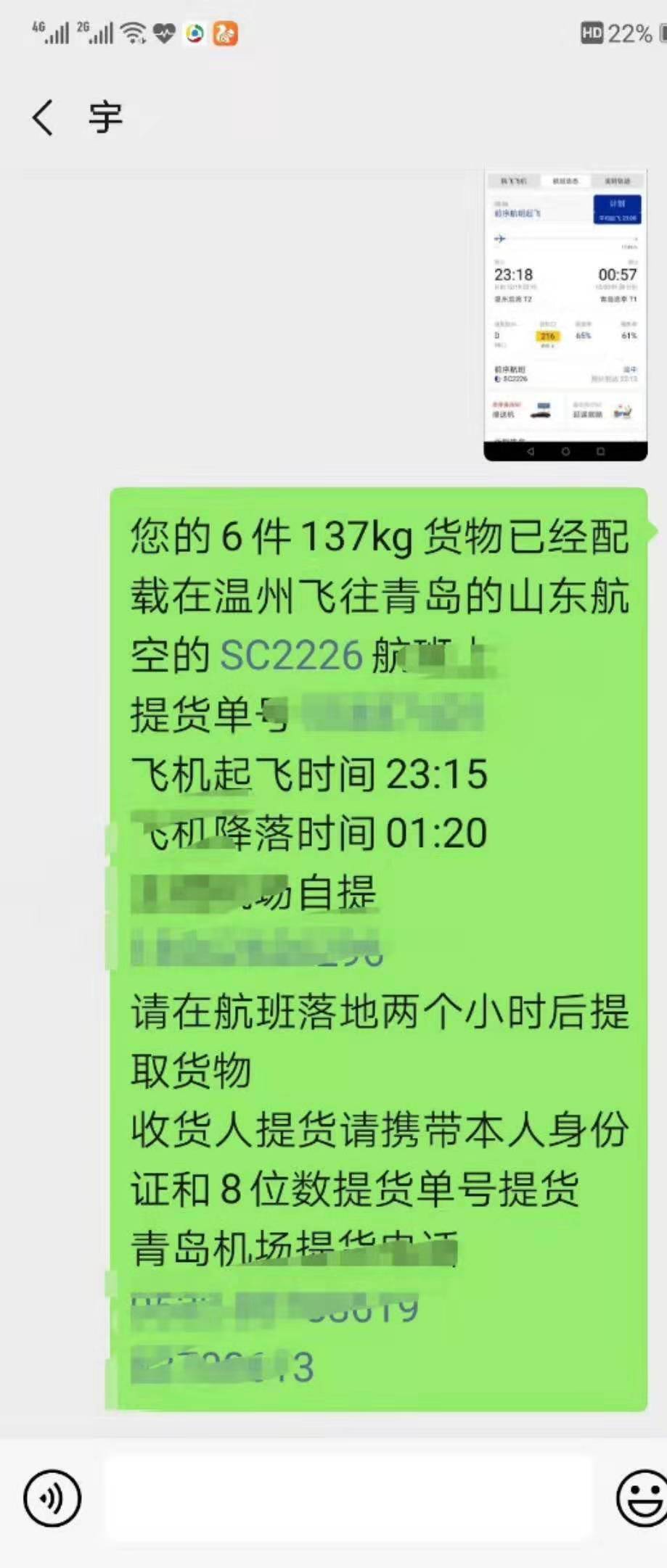667x1568 pixels.
Task: Focus the message text field
Action: click(348, 1498)
